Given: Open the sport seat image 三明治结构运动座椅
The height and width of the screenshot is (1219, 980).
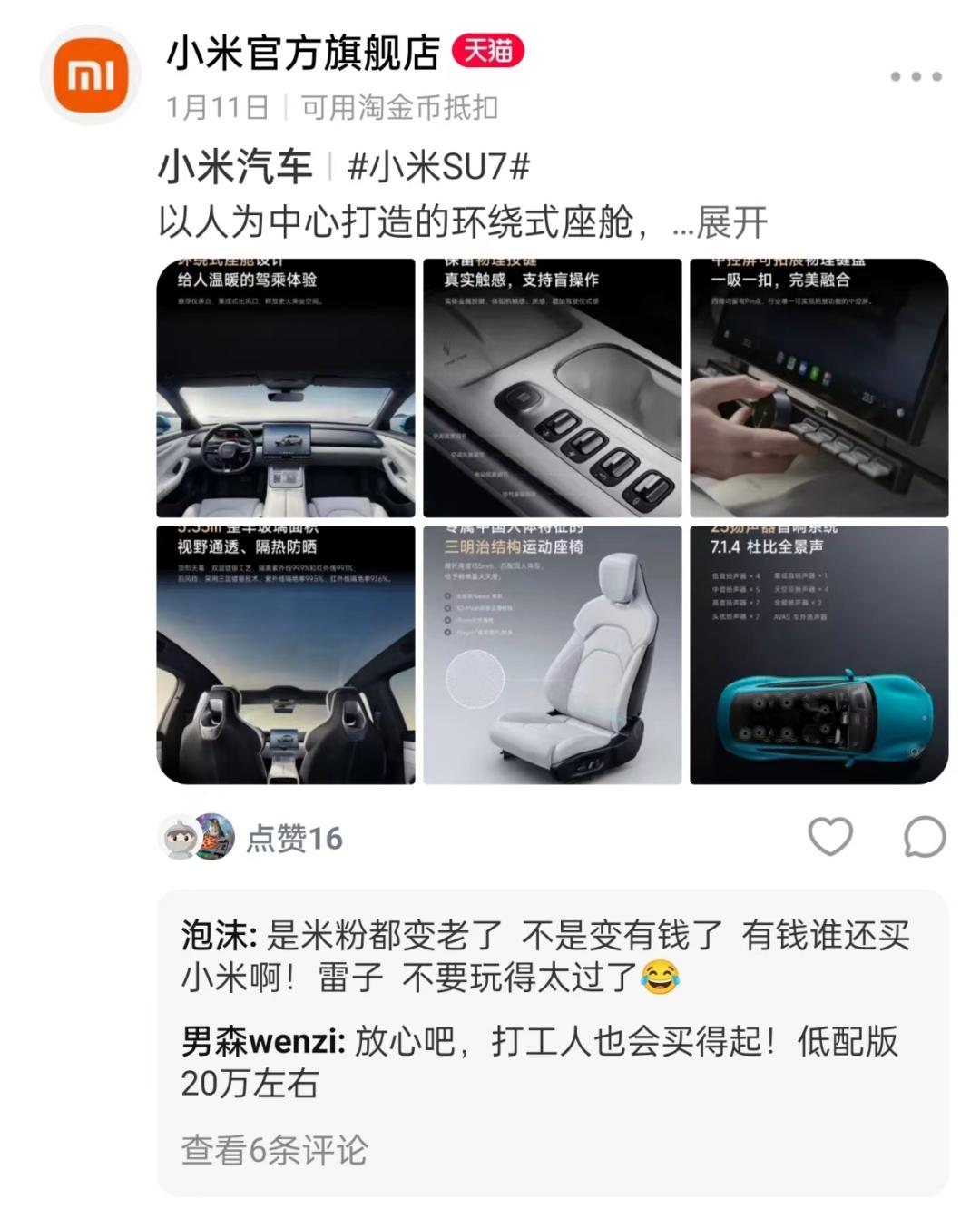Looking at the screenshot, I should click(x=552, y=655).
